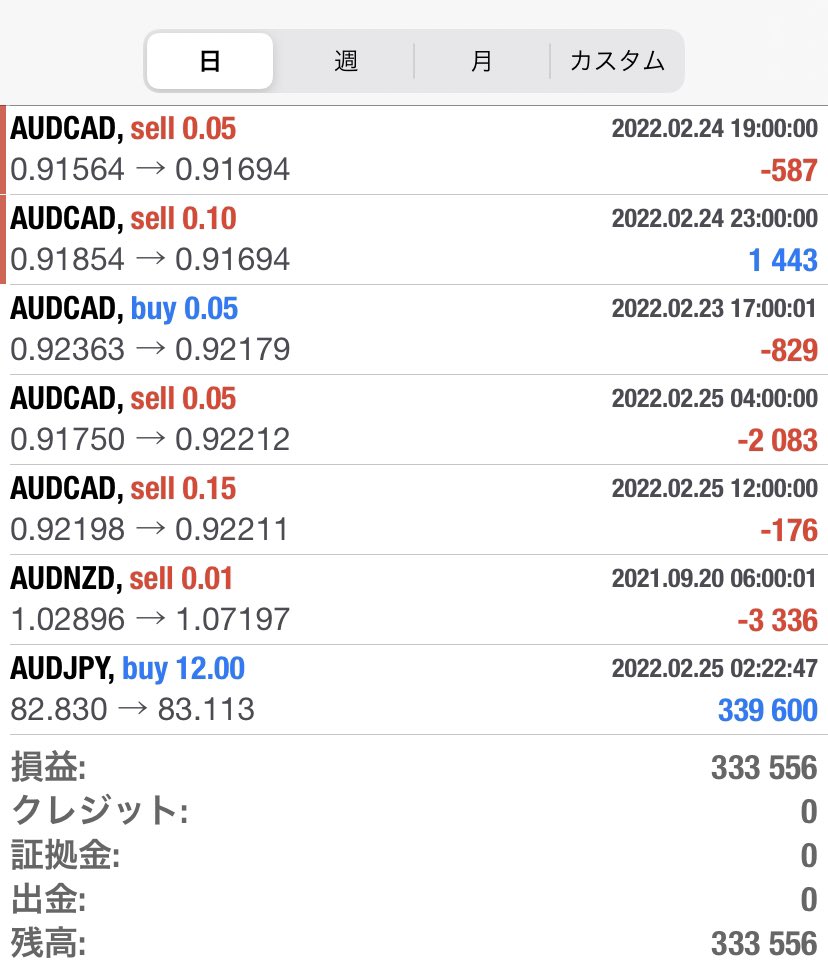
Task: Show history for 月 (month)
Action: 481,62
